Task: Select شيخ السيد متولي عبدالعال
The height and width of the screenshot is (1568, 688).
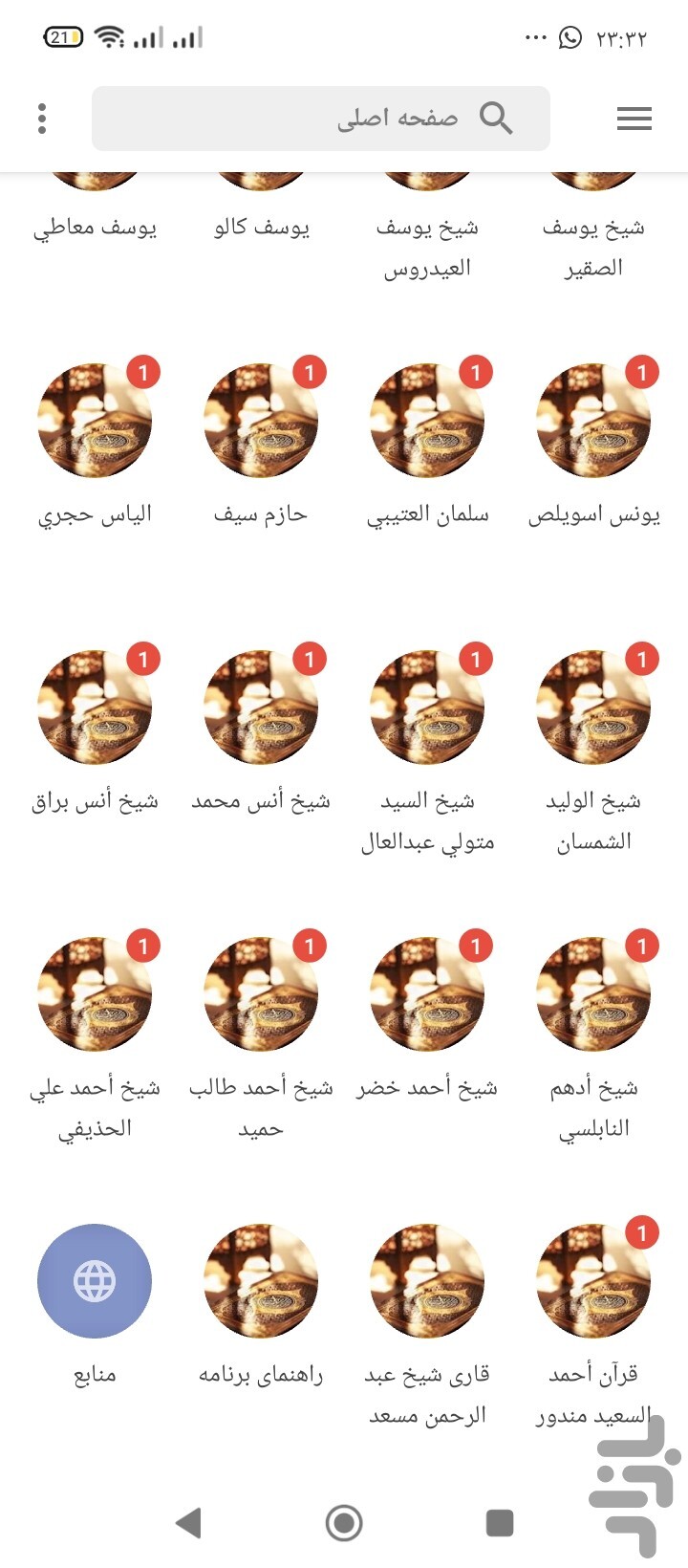Action: point(427,708)
